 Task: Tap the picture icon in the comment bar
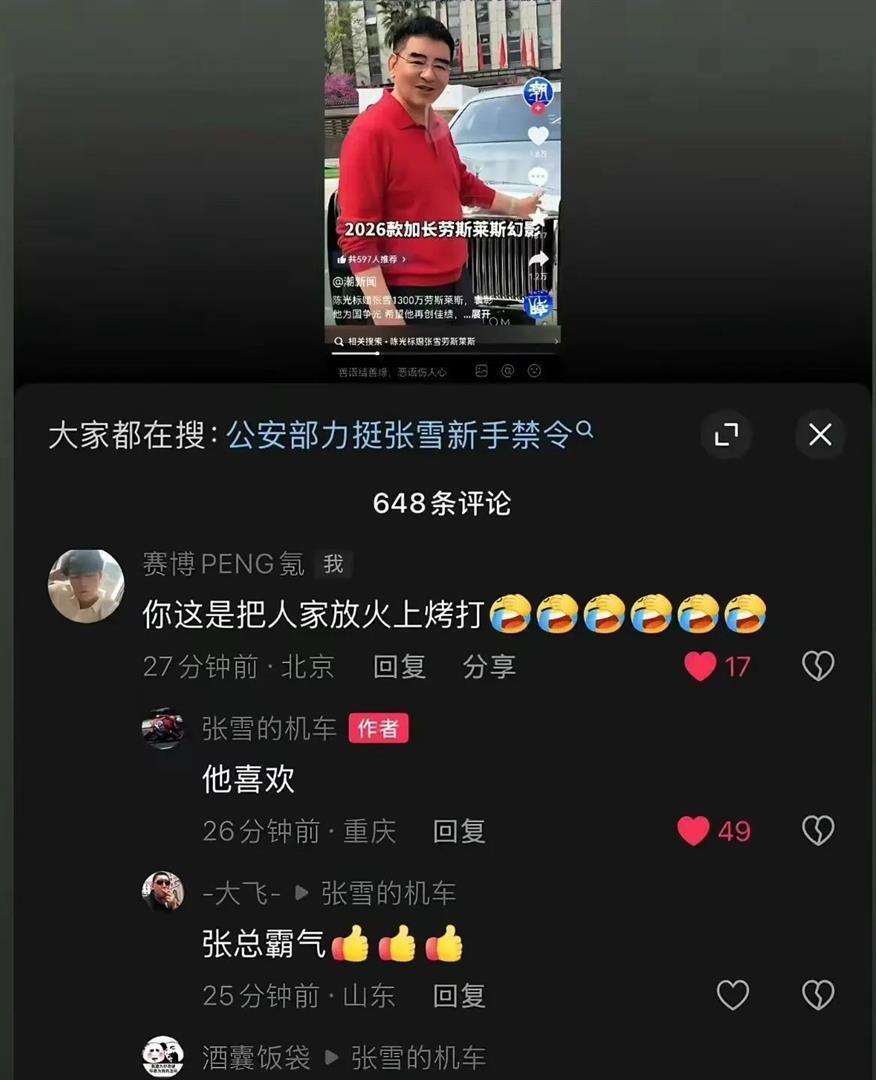pos(482,371)
